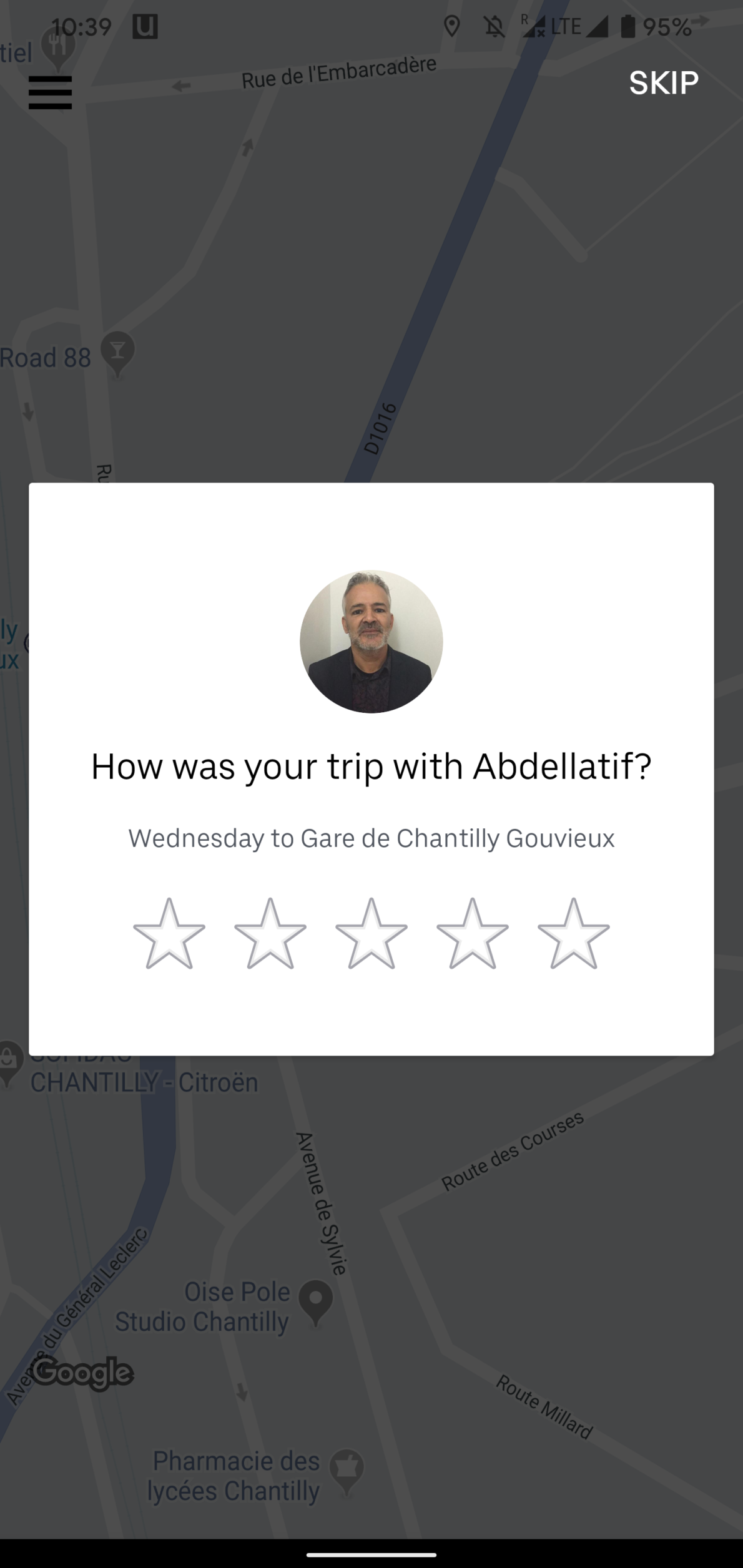Image resolution: width=743 pixels, height=1568 pixels.
Task: Rate the trip one star
Action: click(x=169, y=934)
